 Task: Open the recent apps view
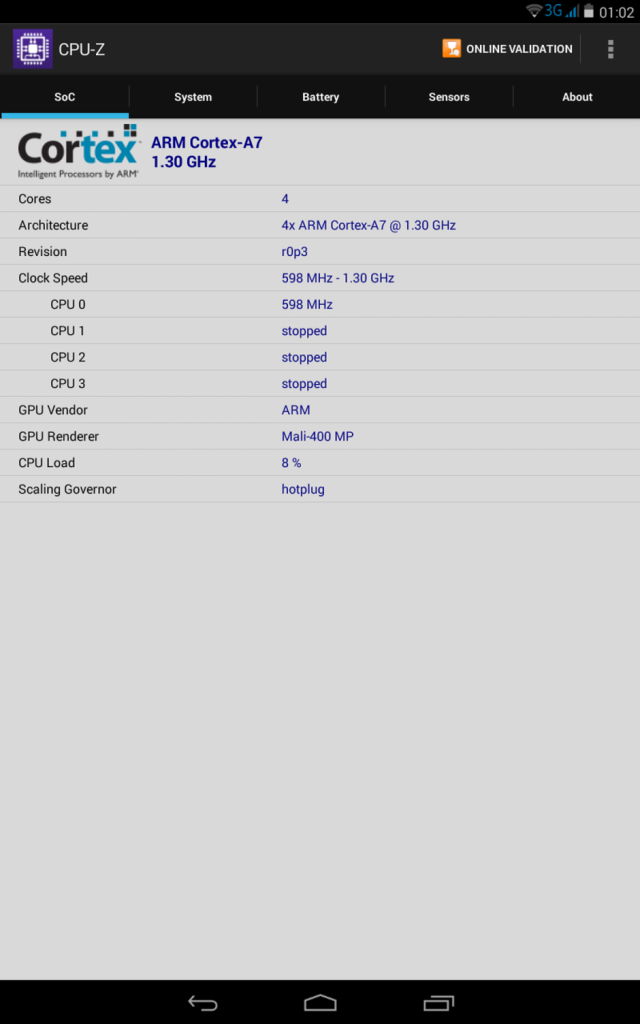click(x=438, y=1002)
